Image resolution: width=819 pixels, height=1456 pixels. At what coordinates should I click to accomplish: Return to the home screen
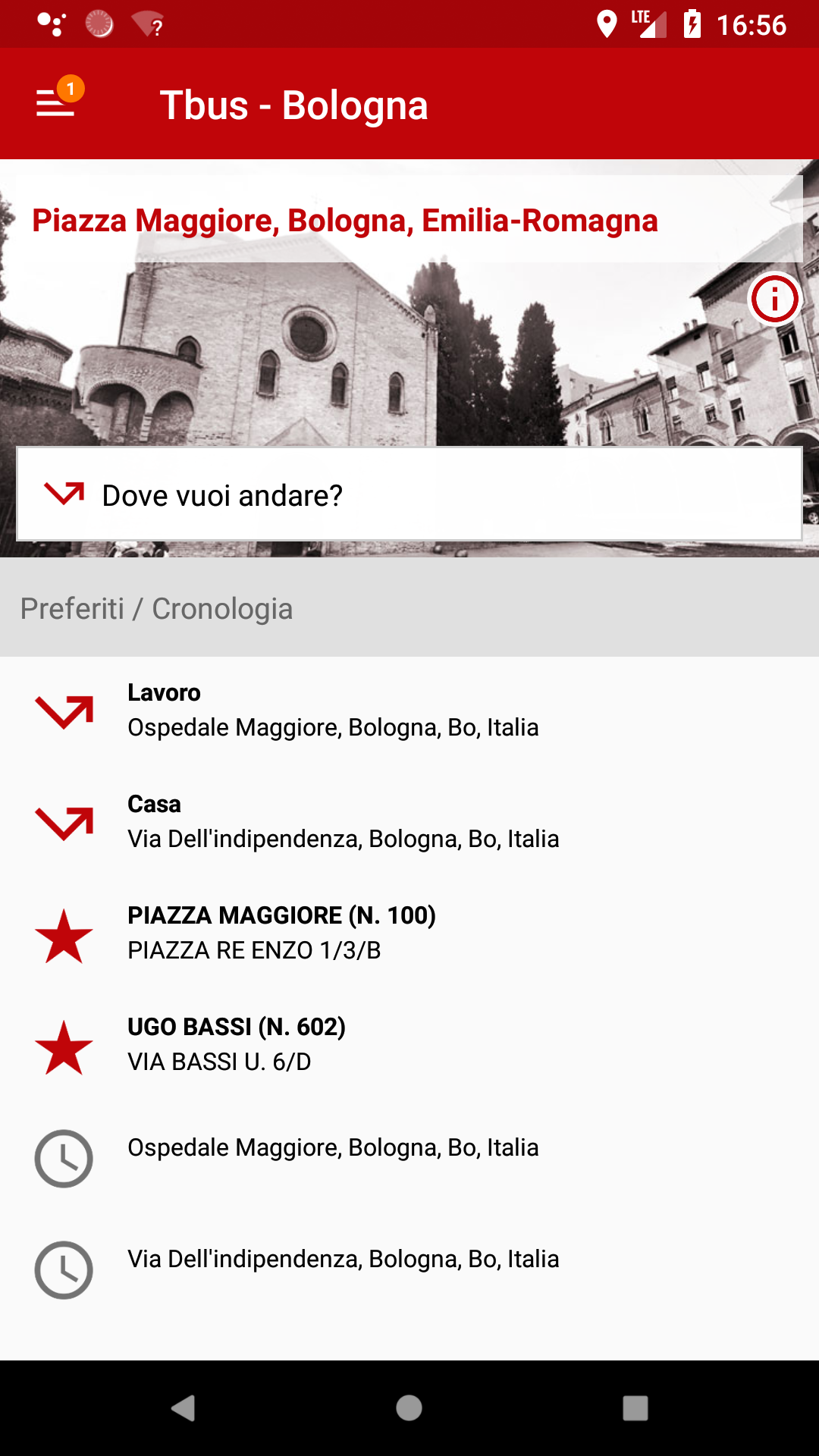click(x=409, y=1408)
